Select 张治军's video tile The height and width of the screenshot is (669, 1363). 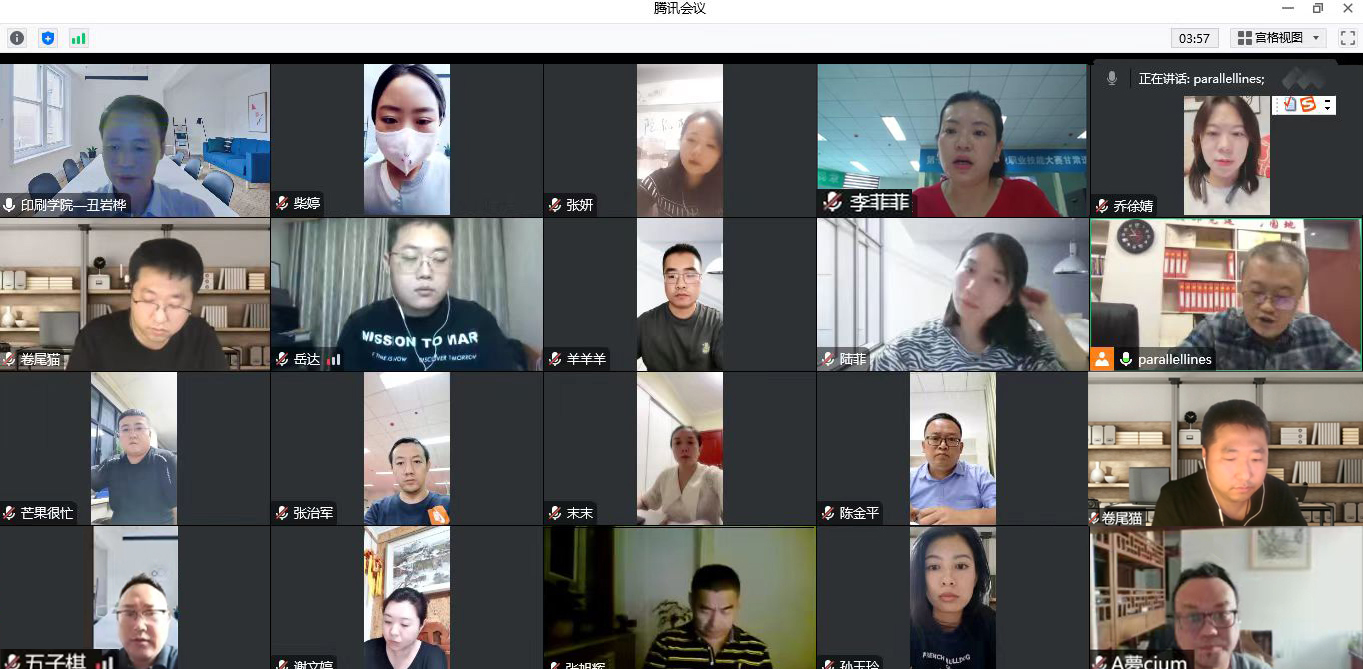pyautogui.click(x=406, y=448)
